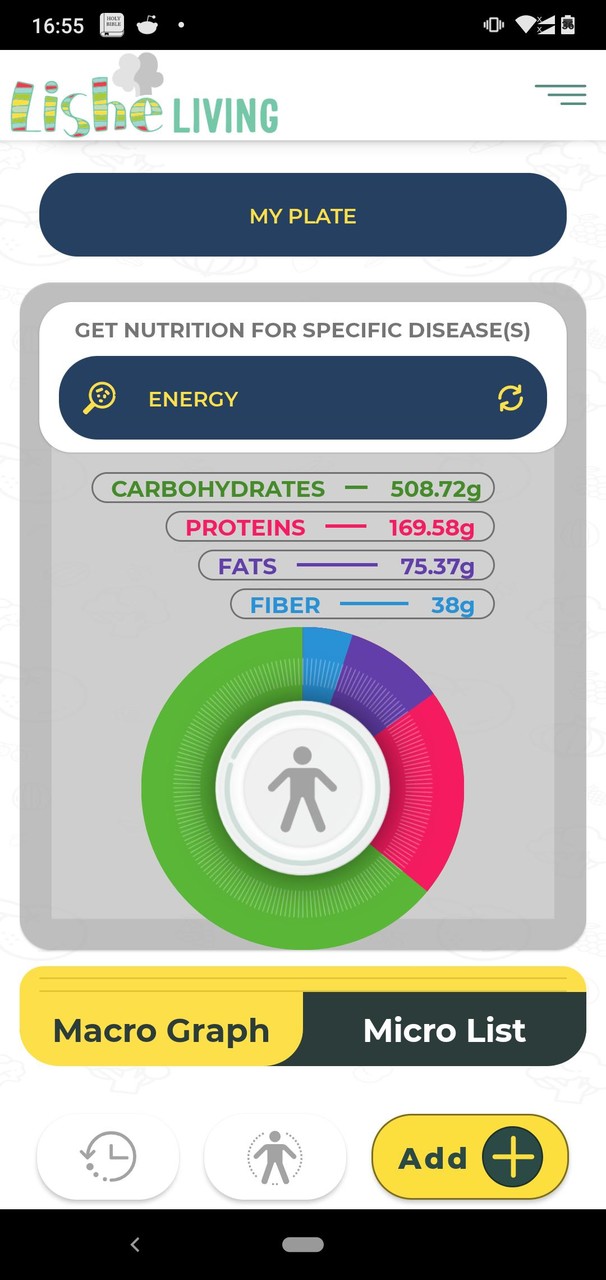Switch to the Macro Graph tab
Image resolution: width=606 pixels, height=1280 pixels.
161,1030
